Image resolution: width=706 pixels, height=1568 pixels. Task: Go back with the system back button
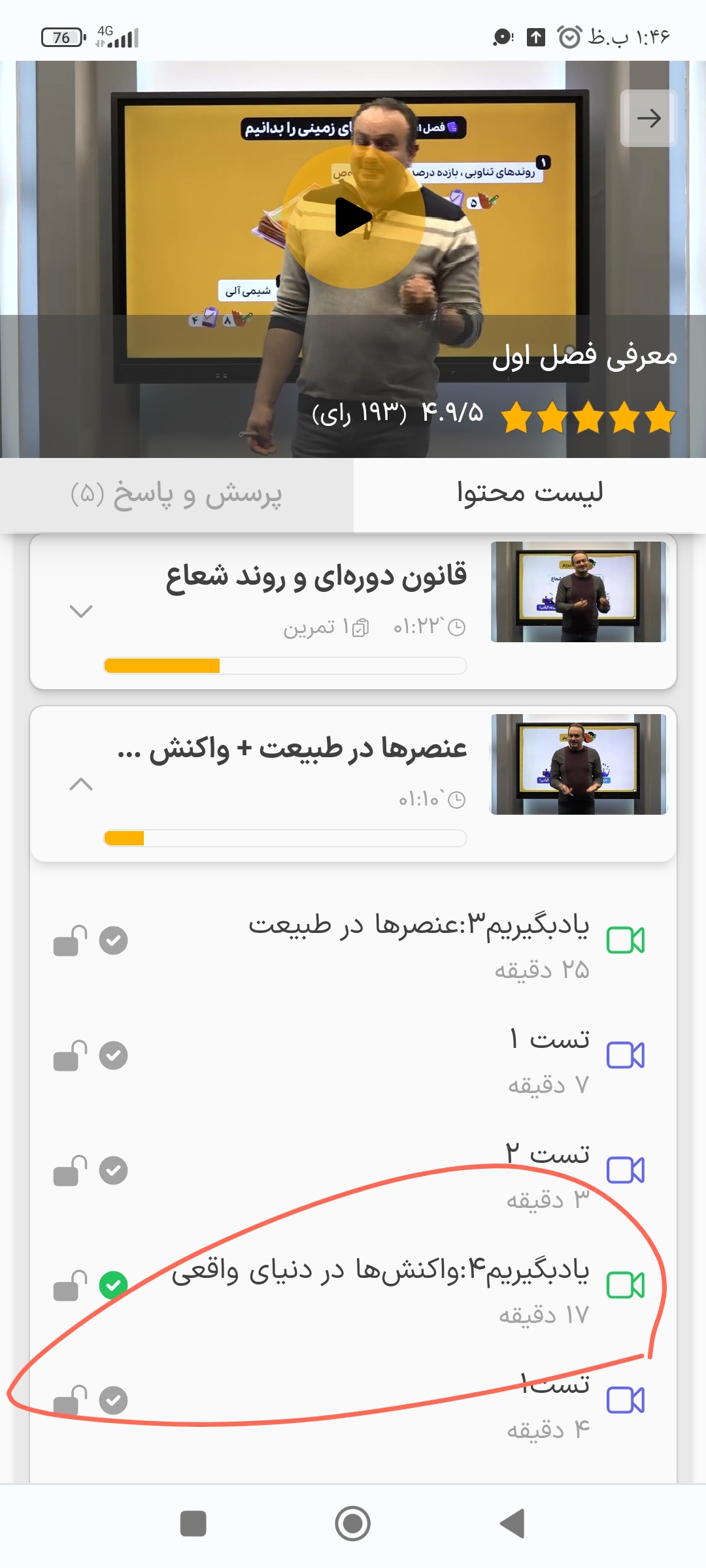[513, 1524]
